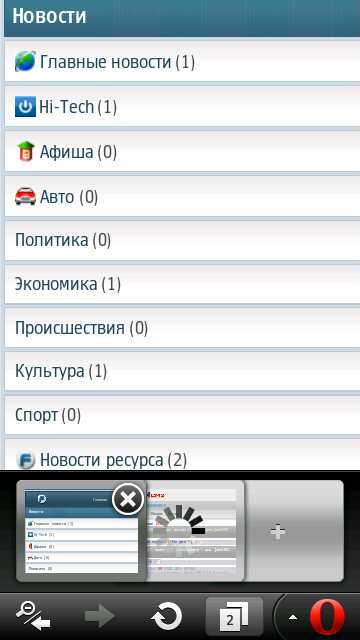The width and height of the screenshot is (360, 640).
Task: Open the Культура category
Action: tap(182, 371)
